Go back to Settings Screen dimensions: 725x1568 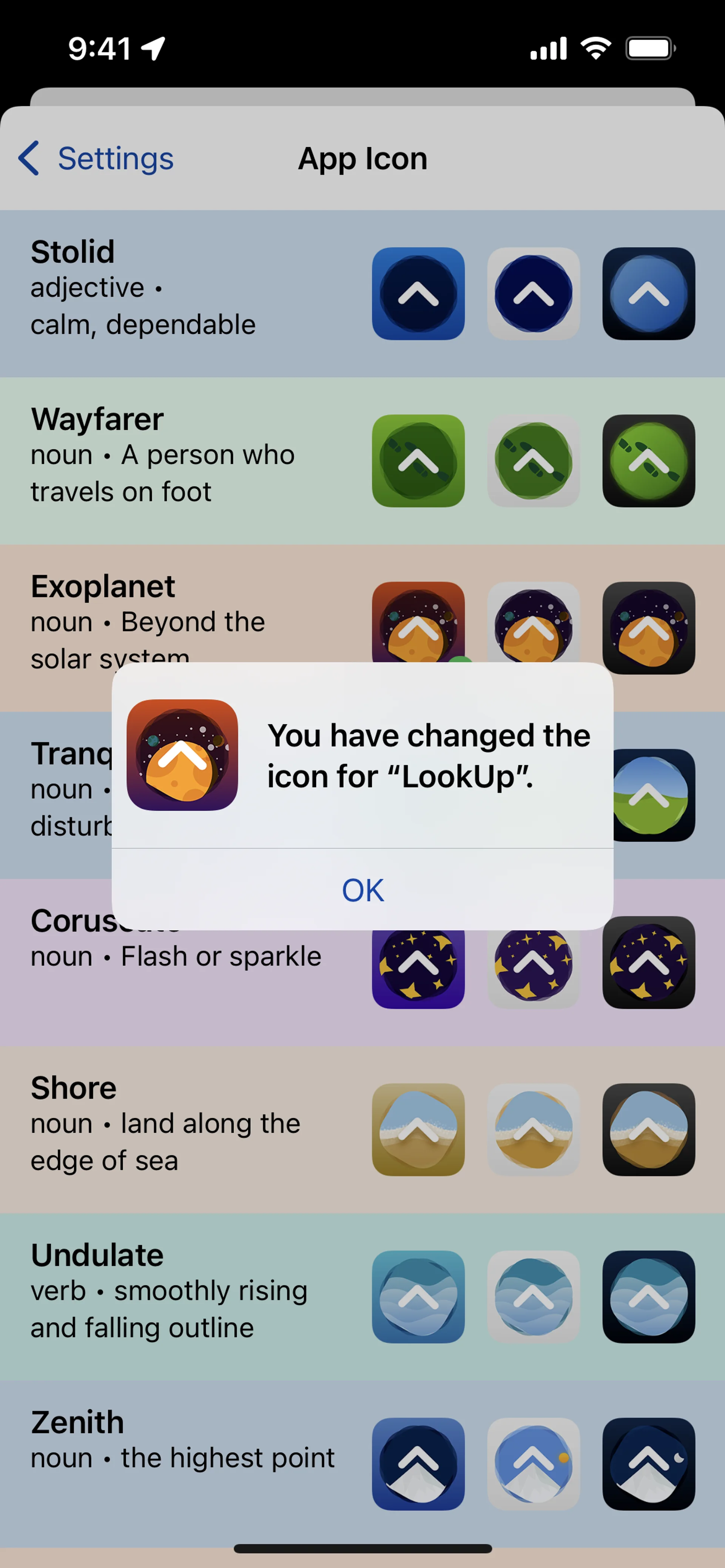point(96,159)
